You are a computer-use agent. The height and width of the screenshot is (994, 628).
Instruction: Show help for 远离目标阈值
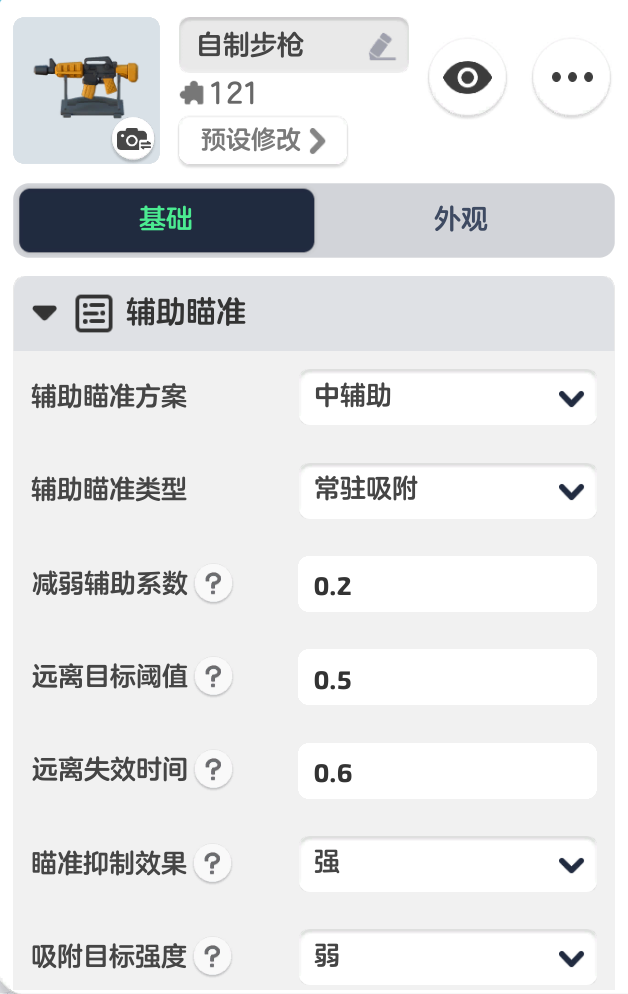pos(213,678)
